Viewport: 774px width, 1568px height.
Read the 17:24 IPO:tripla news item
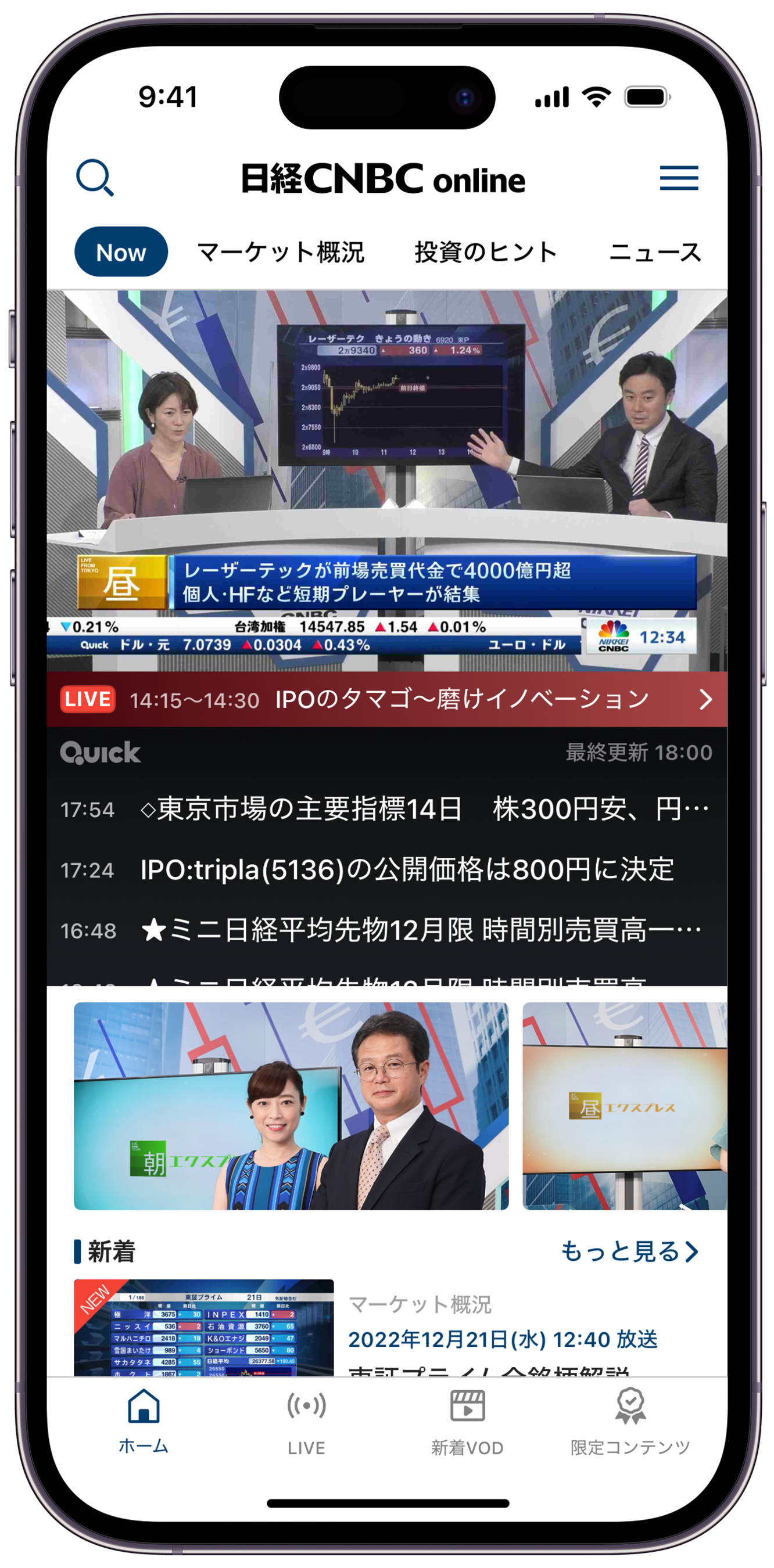[386, 870]
